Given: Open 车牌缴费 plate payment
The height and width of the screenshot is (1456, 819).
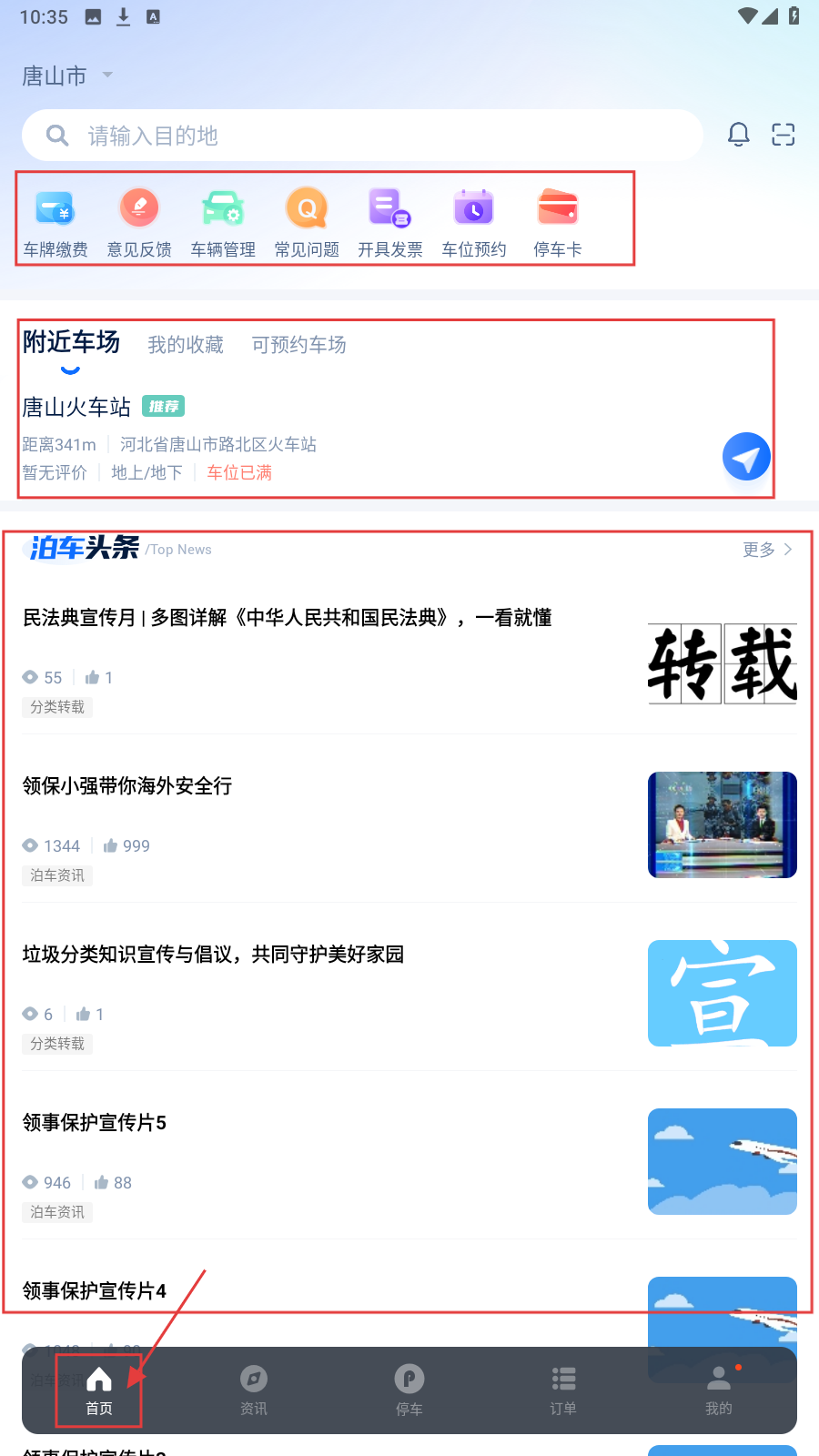Looking at the screenshot, I should (x=56, y=223).
